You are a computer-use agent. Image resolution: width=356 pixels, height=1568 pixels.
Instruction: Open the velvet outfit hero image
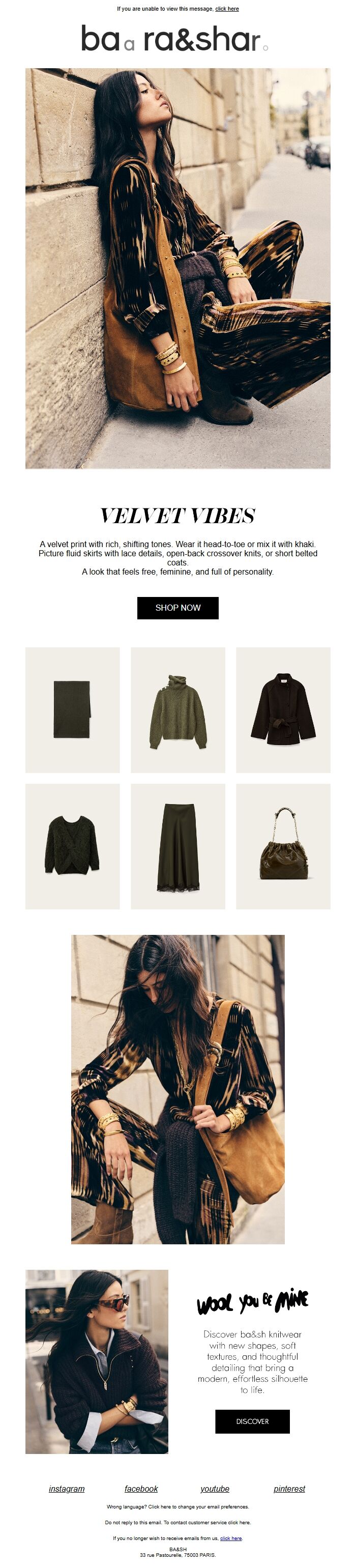pos(177,268)
